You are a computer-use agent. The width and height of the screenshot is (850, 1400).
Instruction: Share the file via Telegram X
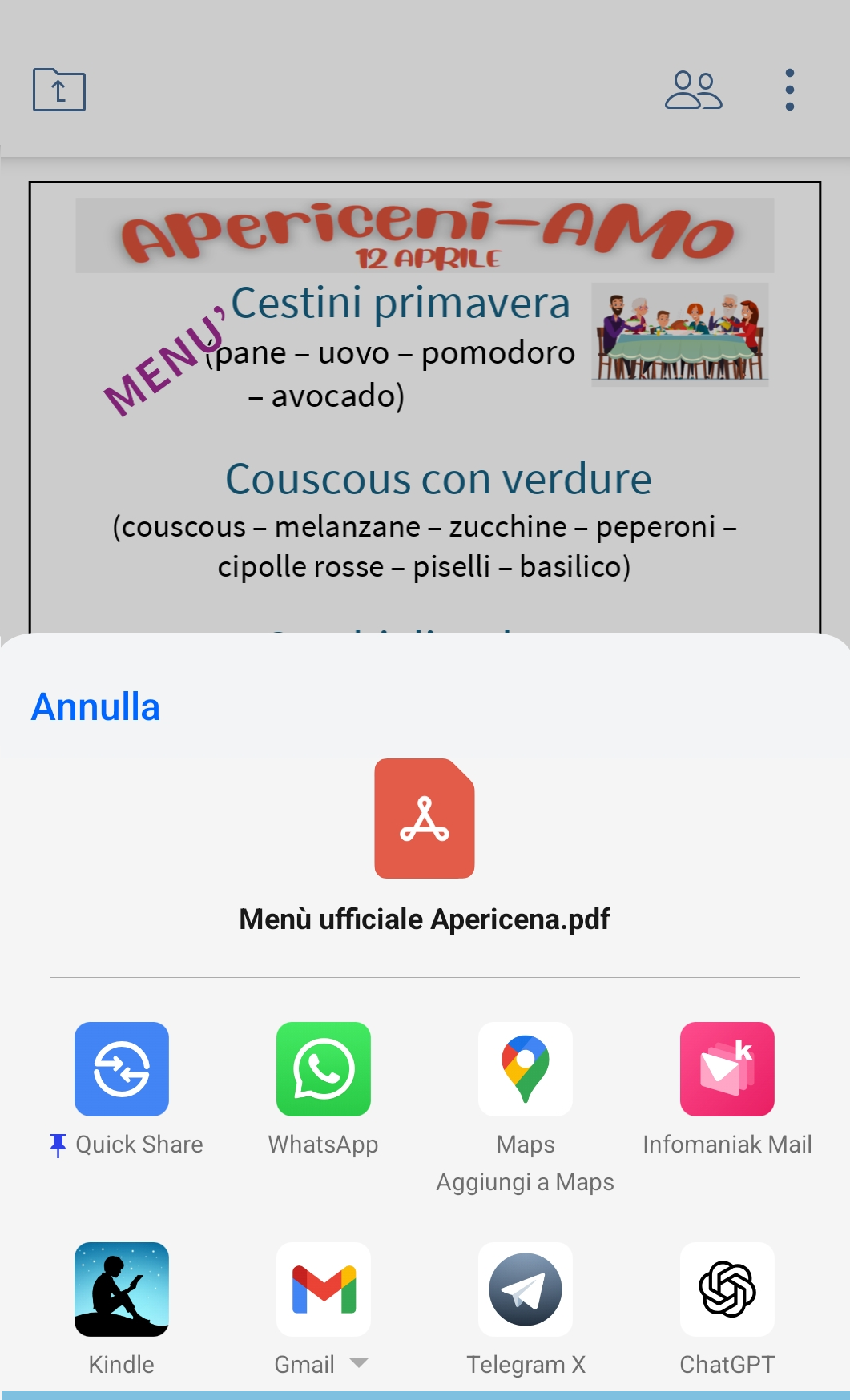coord(526,1289)
